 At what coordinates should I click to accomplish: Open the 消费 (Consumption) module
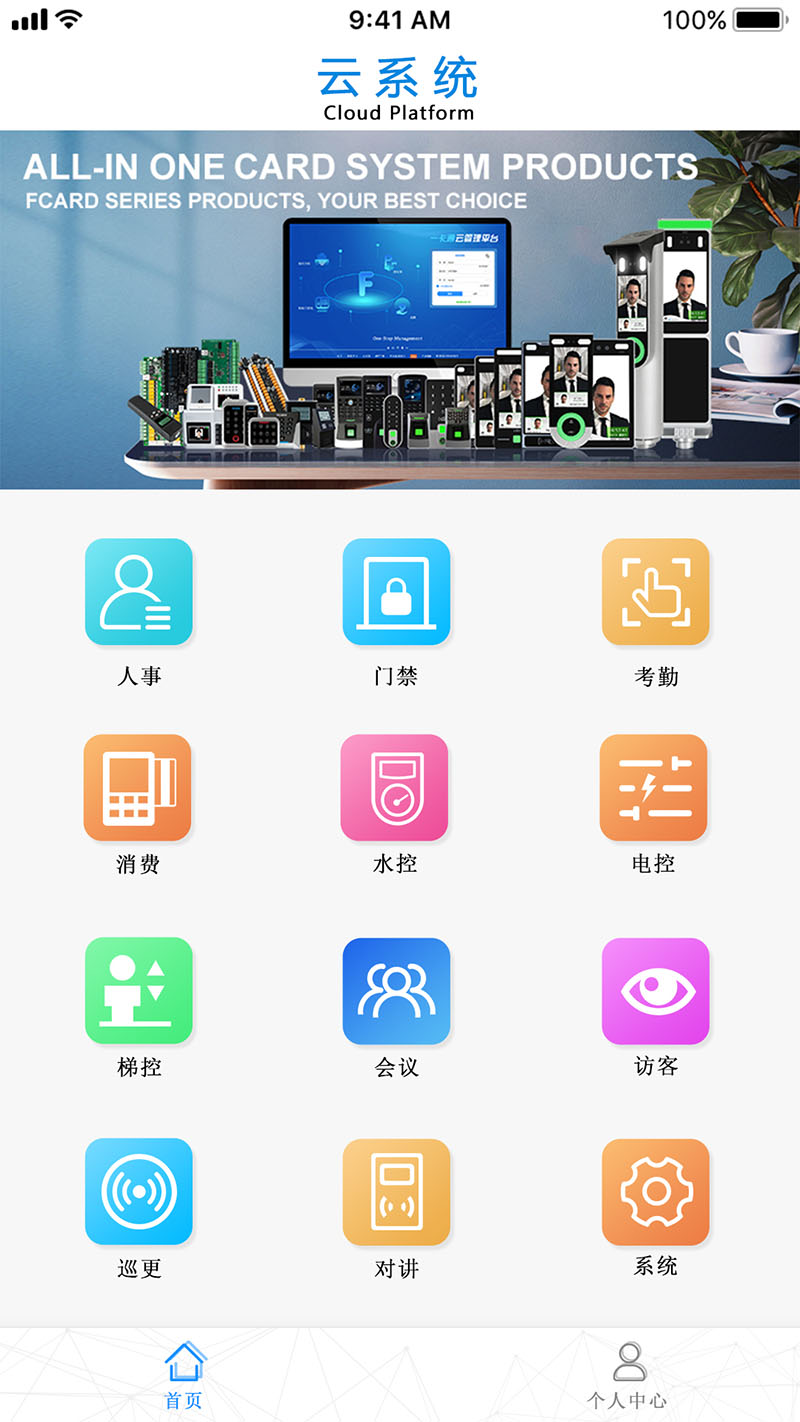click(139, 787)
